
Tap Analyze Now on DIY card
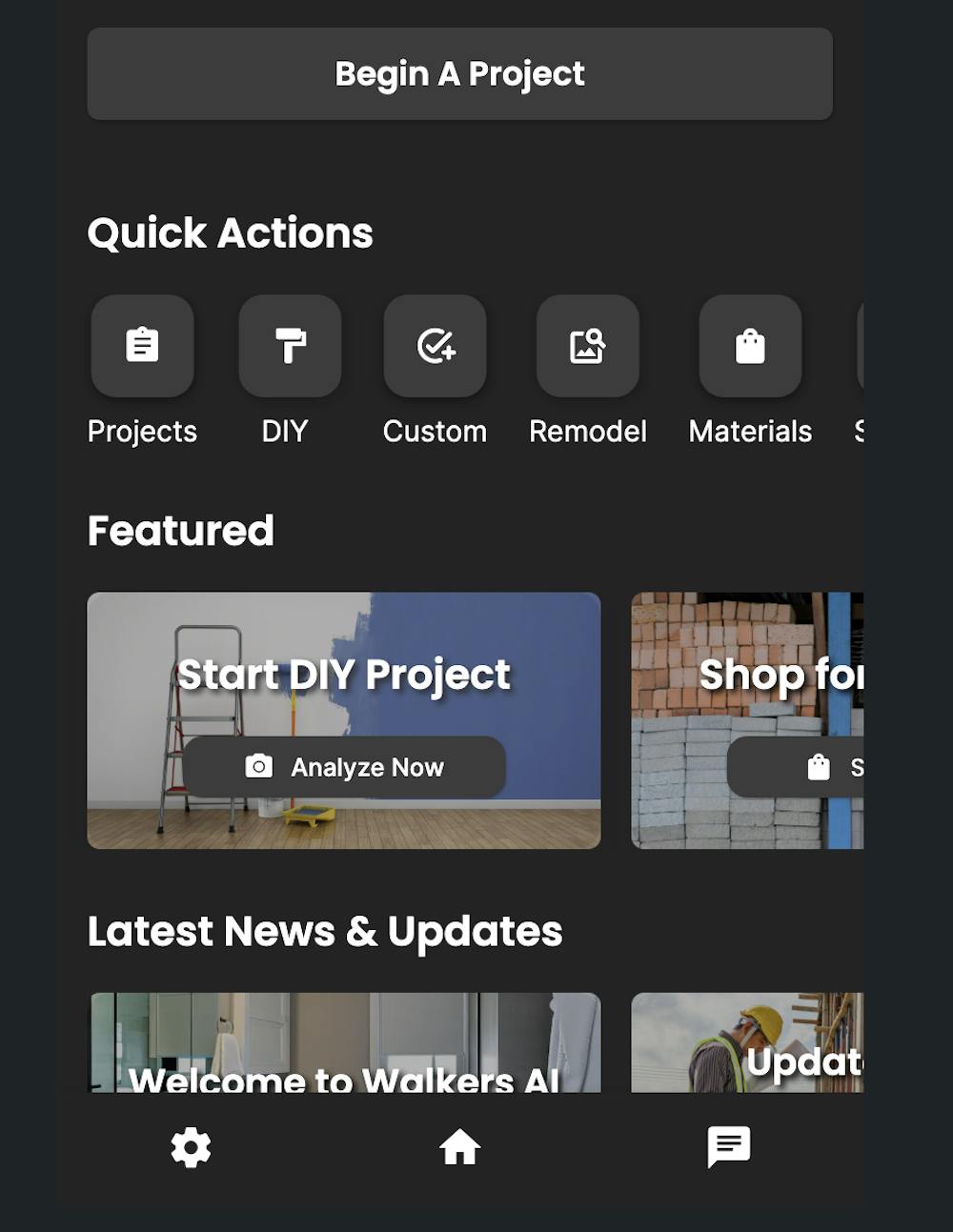pos(344,767)
